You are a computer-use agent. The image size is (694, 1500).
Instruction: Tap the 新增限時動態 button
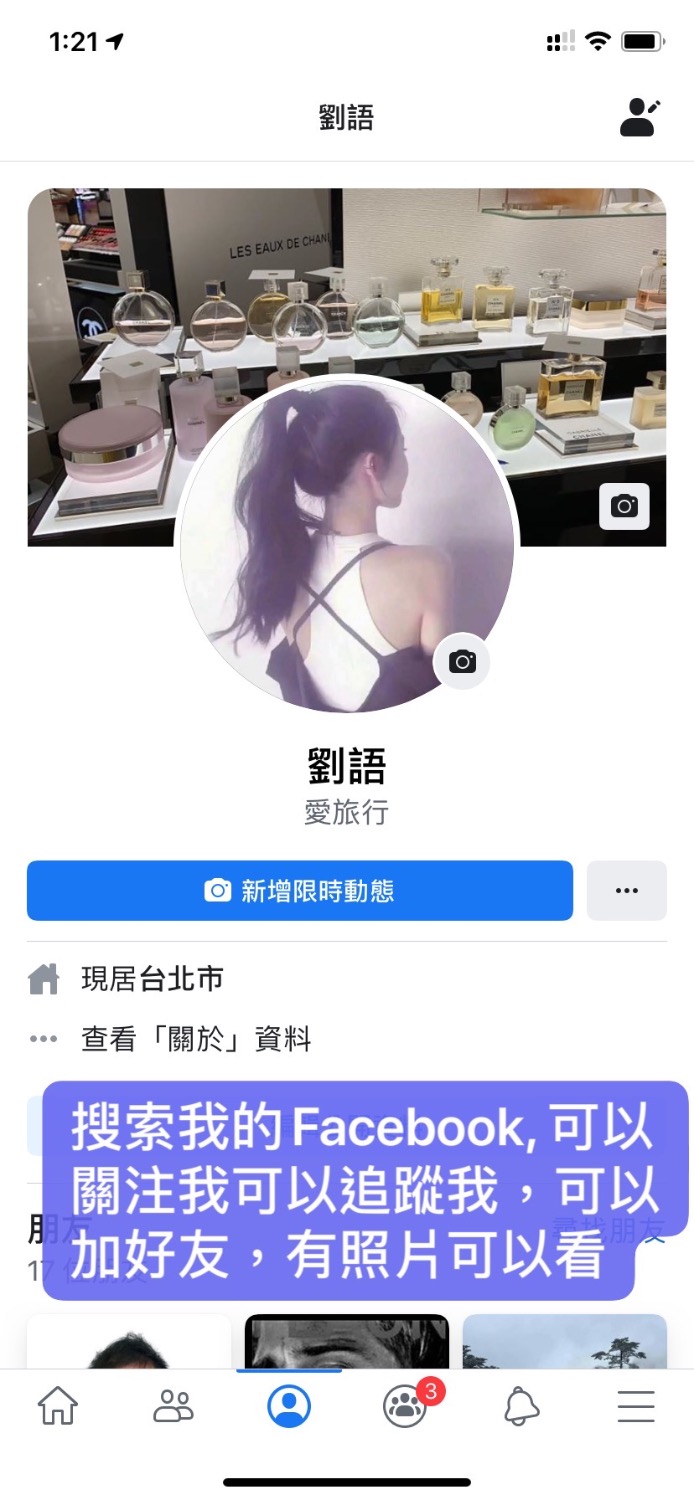(x=300, y=890)
